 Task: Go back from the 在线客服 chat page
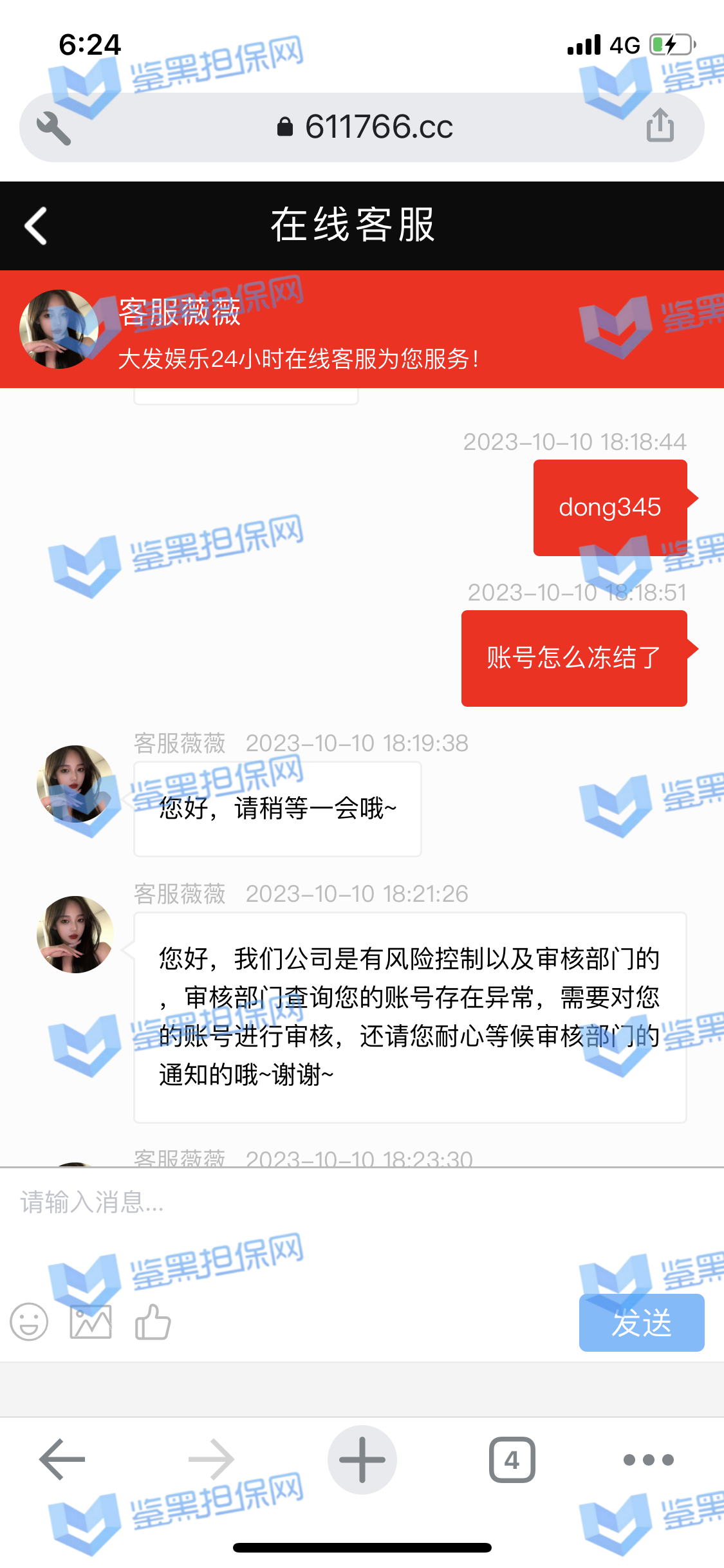(36, 226)
